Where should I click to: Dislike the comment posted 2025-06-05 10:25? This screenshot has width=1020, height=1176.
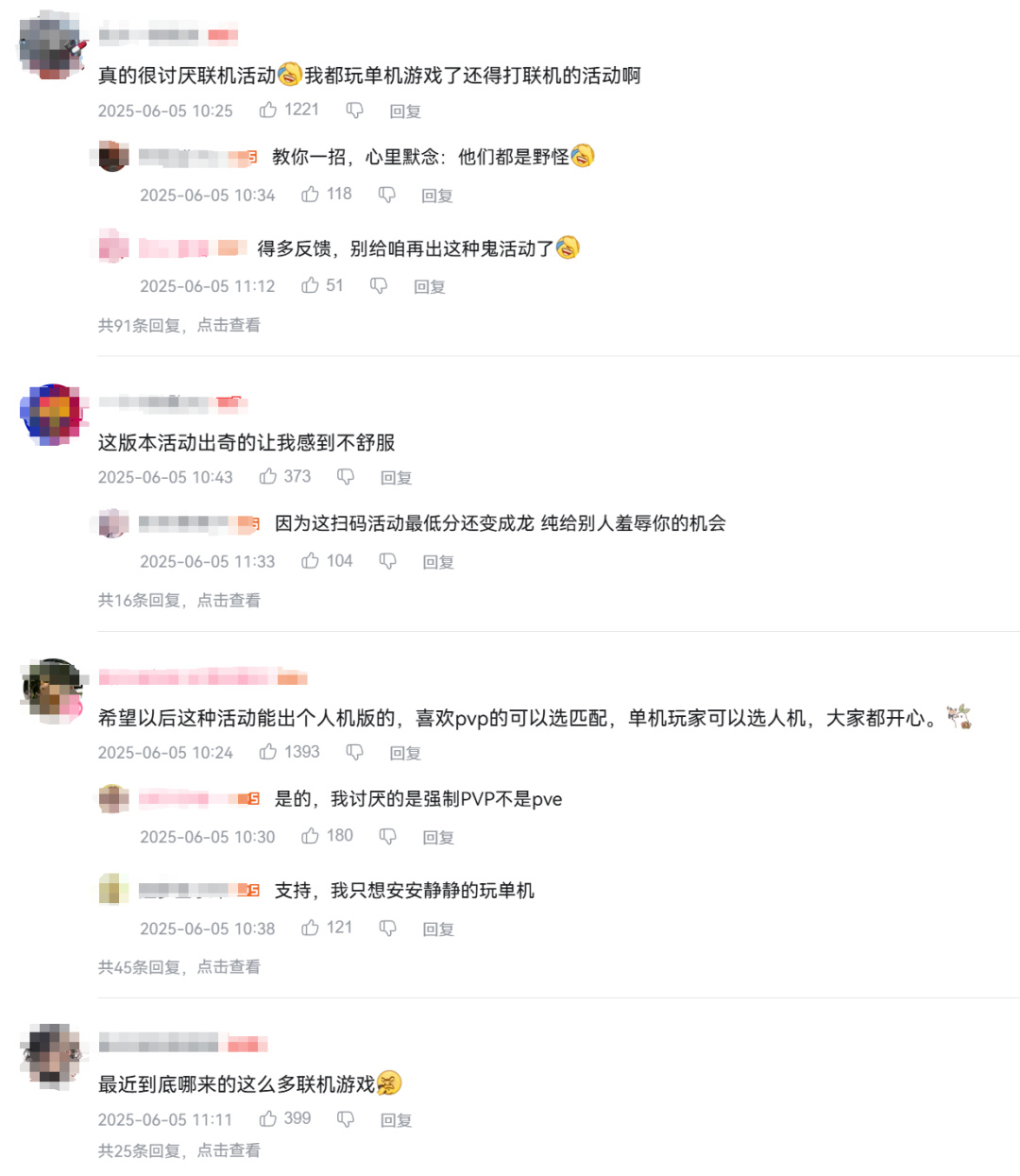point(355,111)
